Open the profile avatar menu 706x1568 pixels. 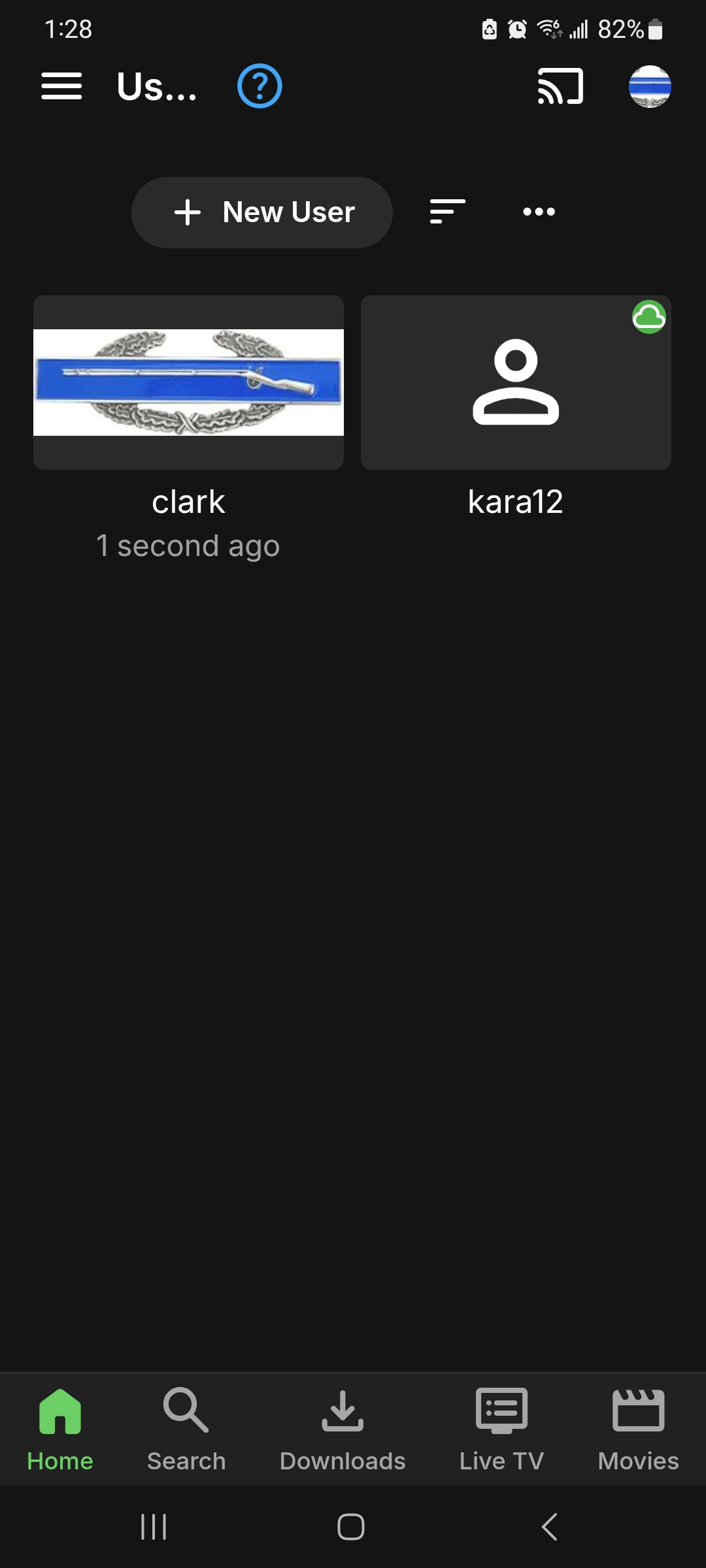pos(650,86)
